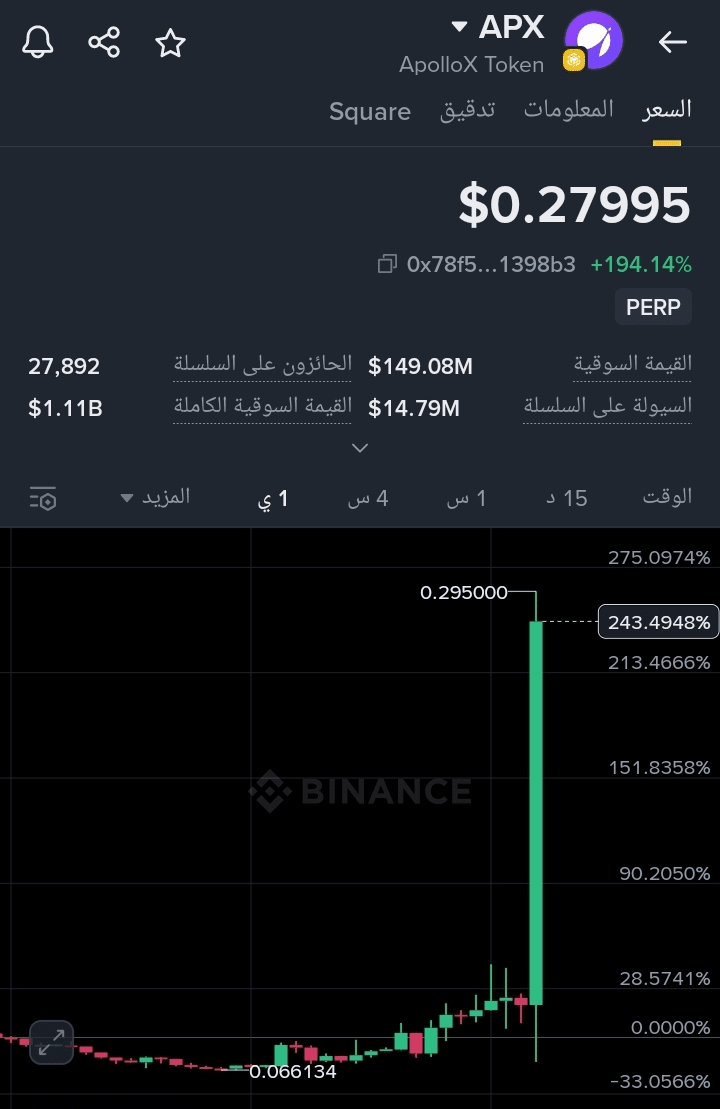Select the 1 ي chart interval
720x1109 pixels.
point(273,498)
